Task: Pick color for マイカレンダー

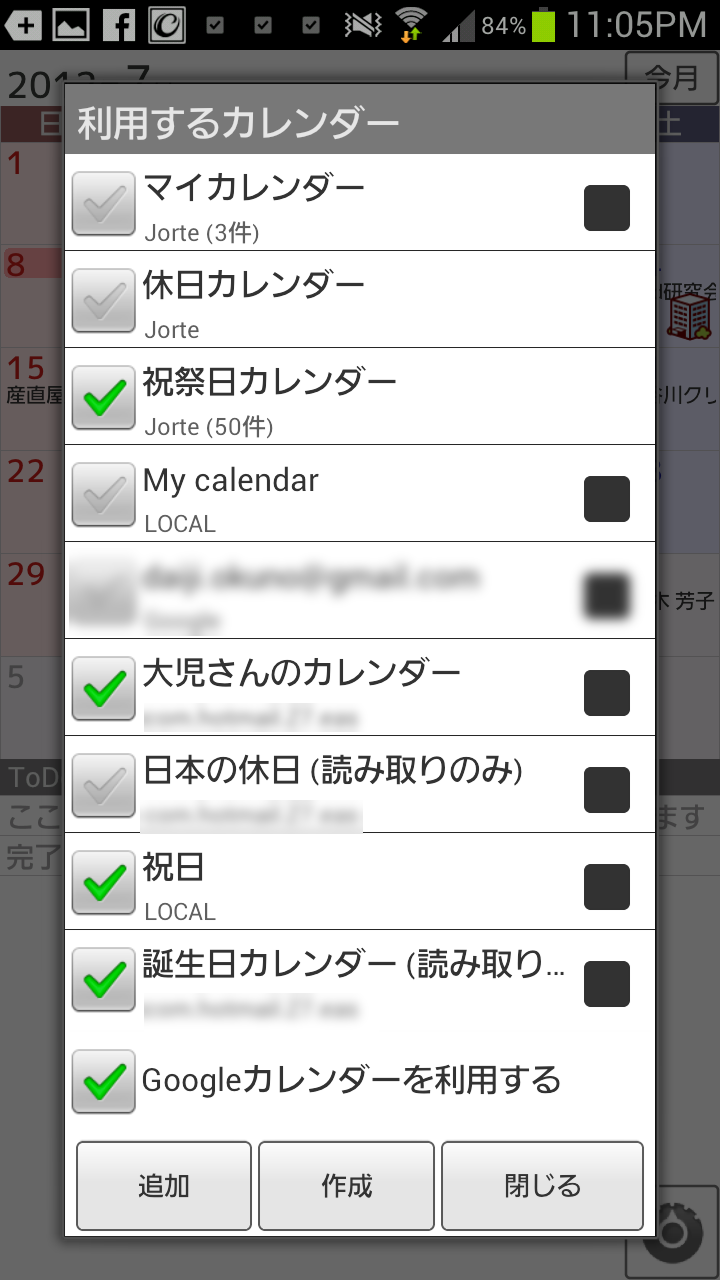Action: (x=607, y=208)
